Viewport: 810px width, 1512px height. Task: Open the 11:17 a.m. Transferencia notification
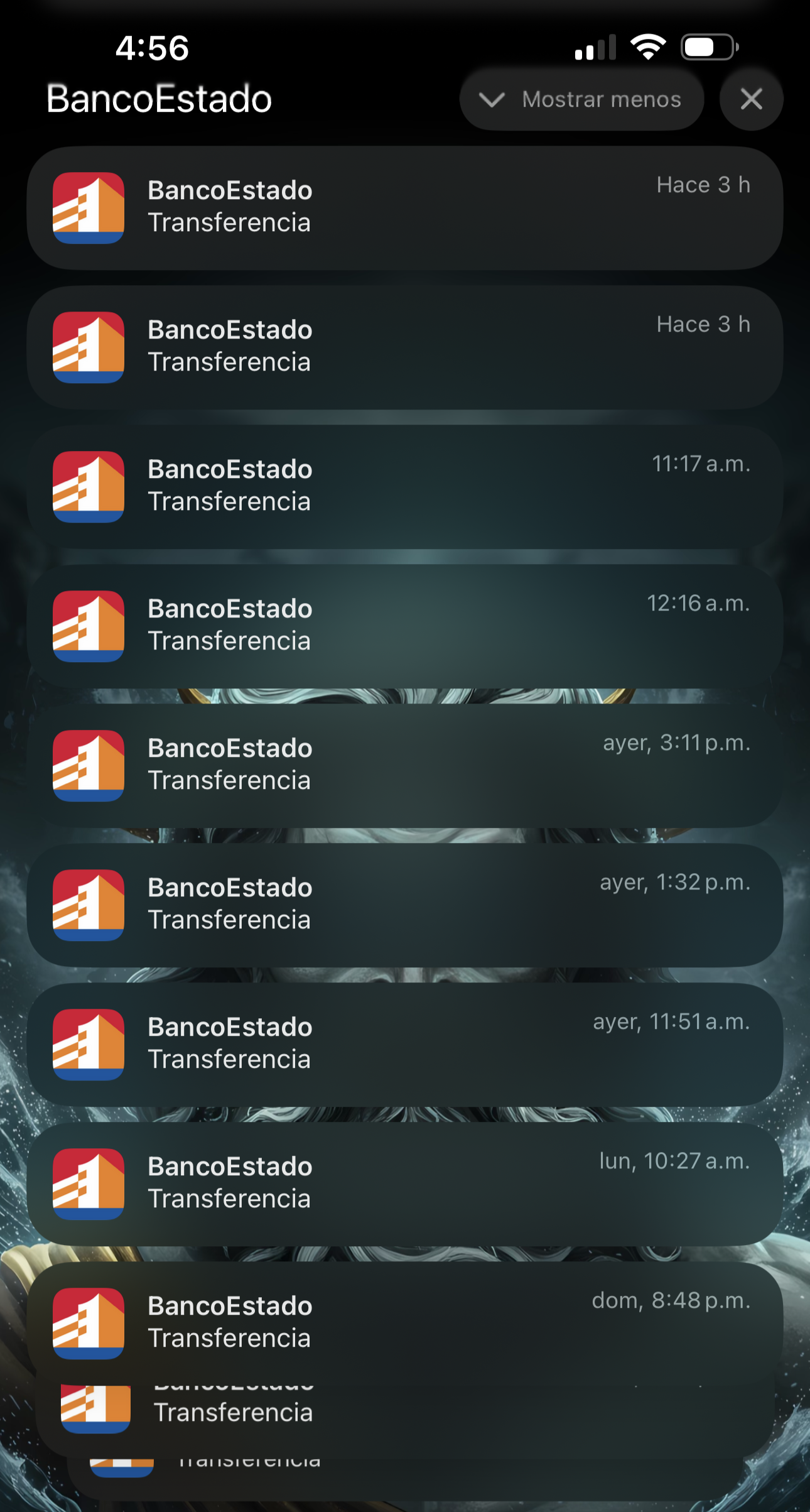404,486
